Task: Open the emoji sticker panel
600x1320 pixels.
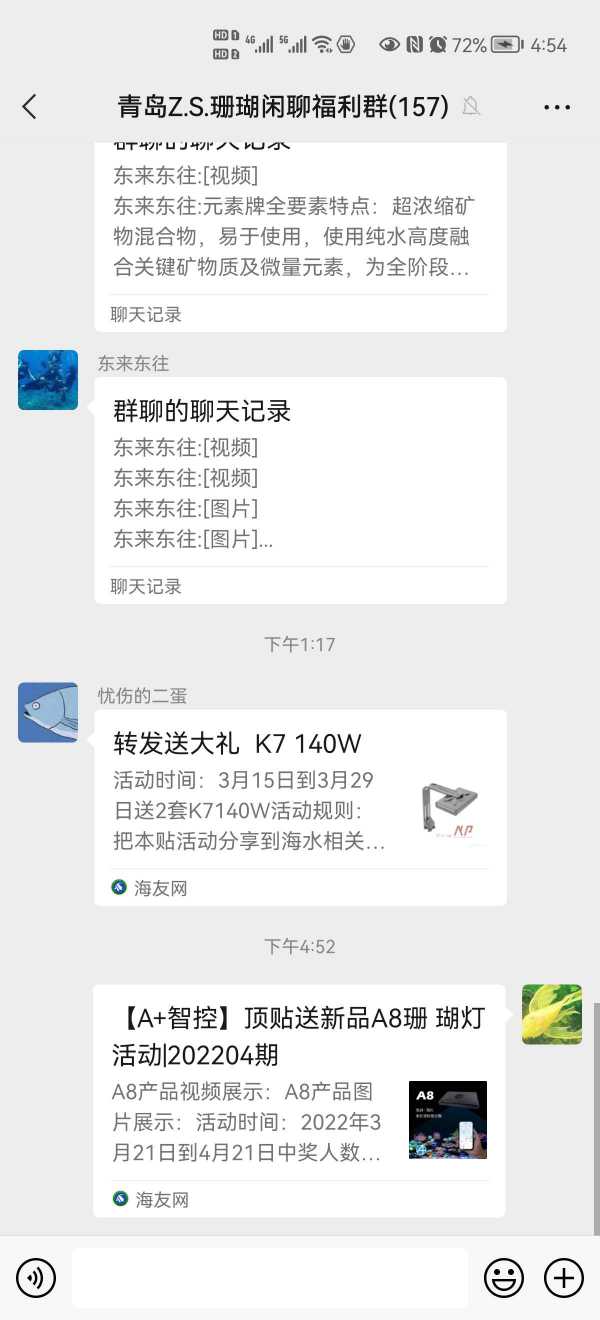Action: tap(504, 1277)
